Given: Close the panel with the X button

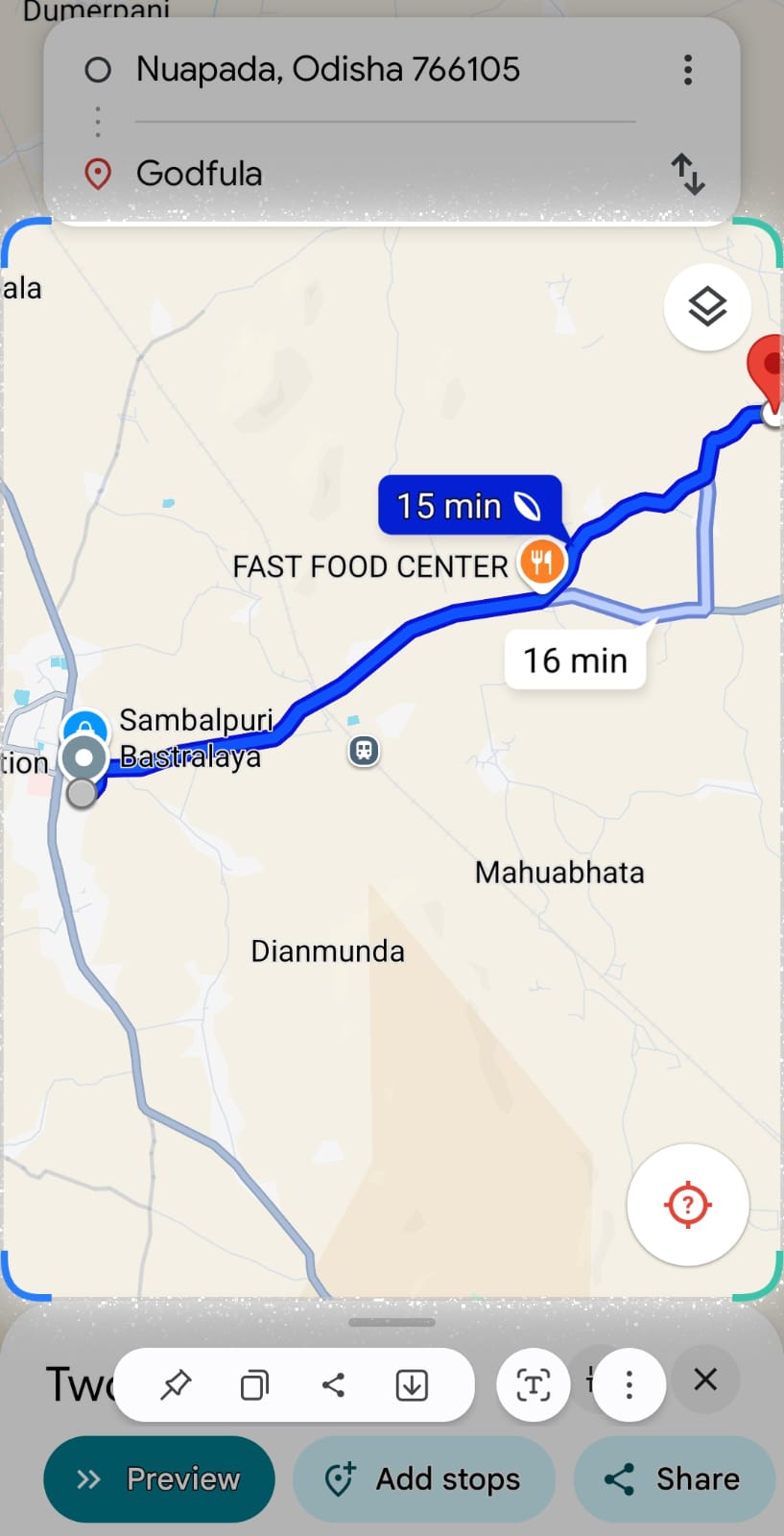Looking at the screenshot, I should [x=705, y=1380].
